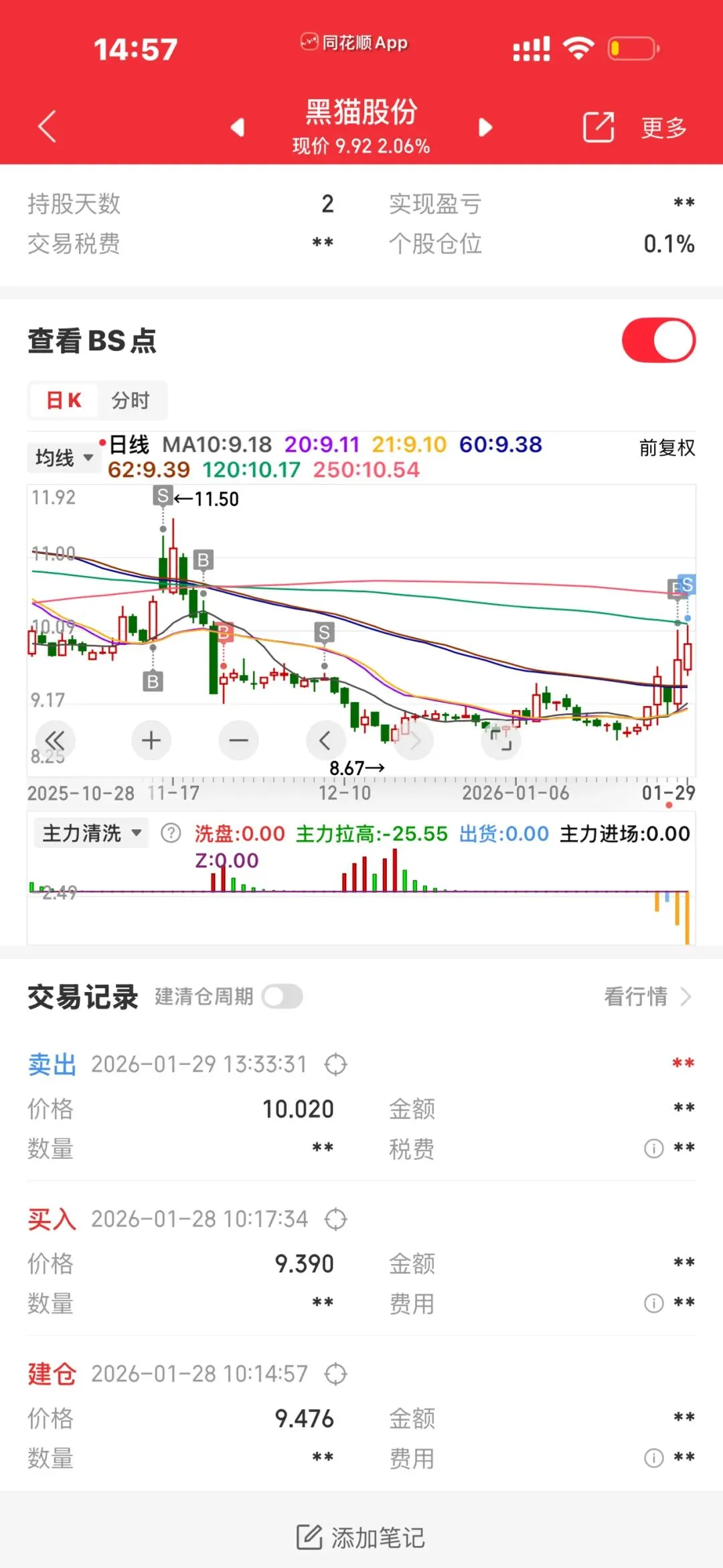Open the 更多 menu

[x=664, y=127]
